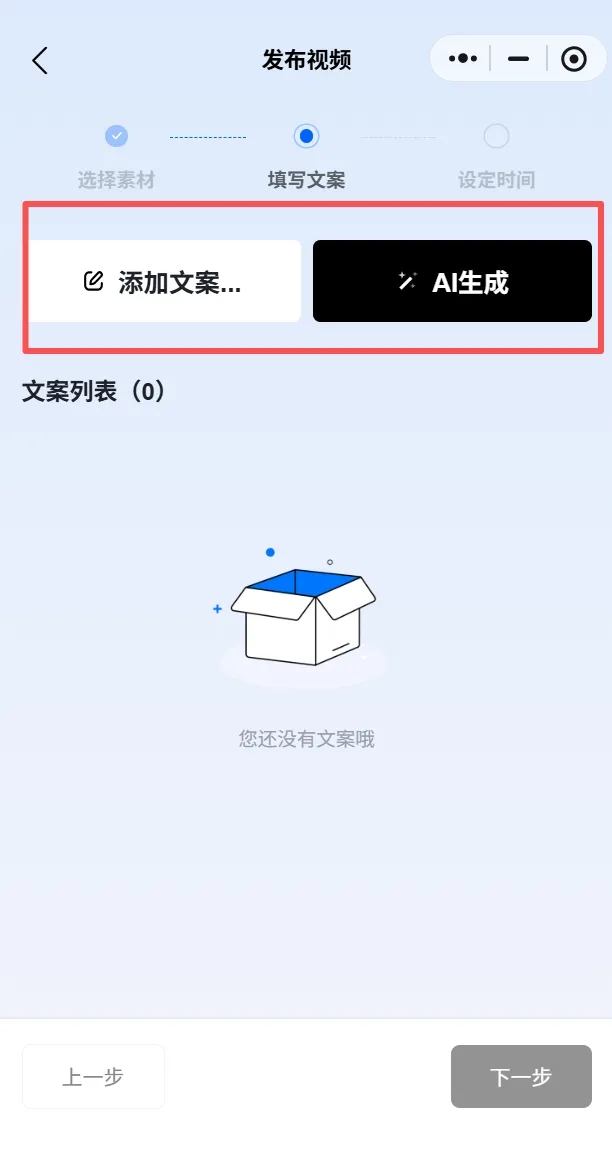The height and width of the screenshot is (1161, 612).
Task: Generate copy with AI生成
Action: [x=452, y=282]
